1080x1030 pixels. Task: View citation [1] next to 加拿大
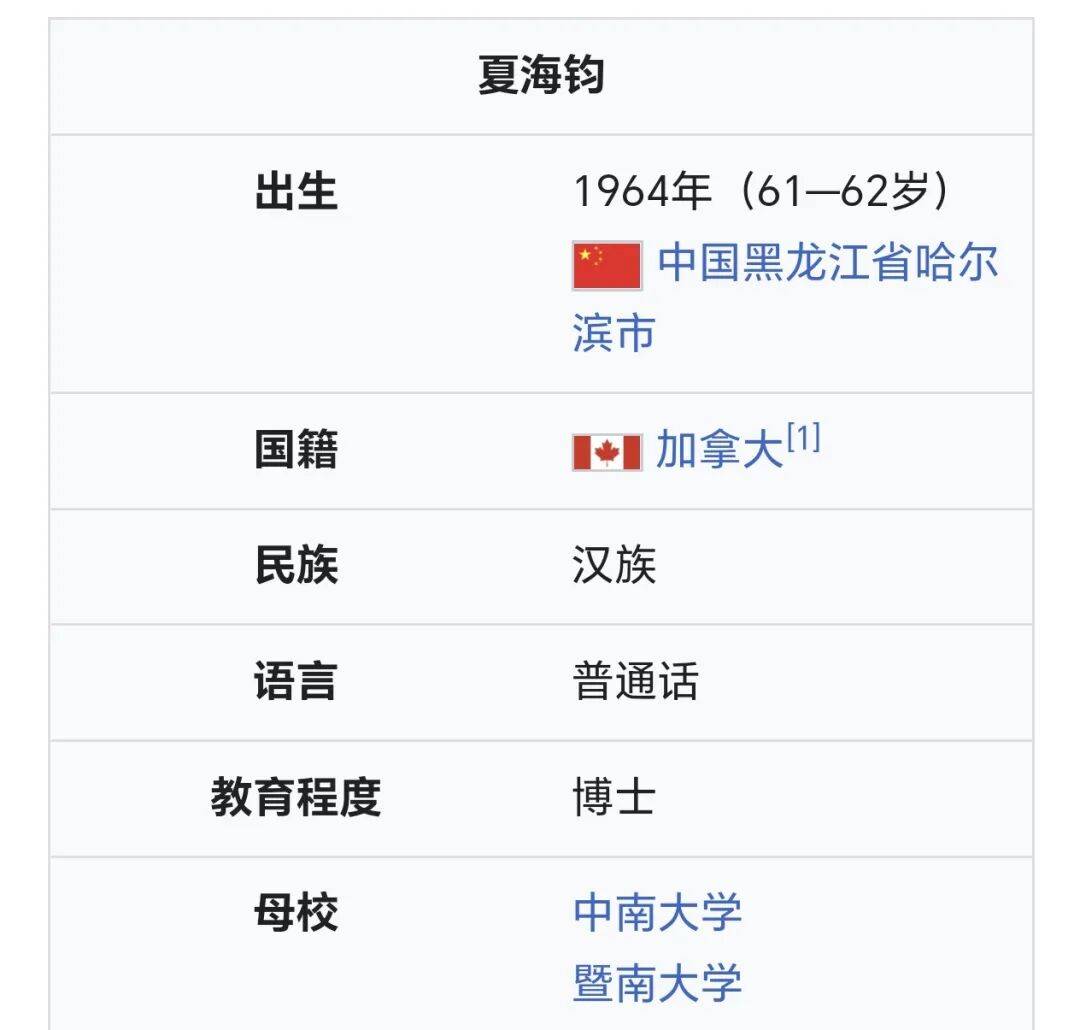tap(803, 438)
